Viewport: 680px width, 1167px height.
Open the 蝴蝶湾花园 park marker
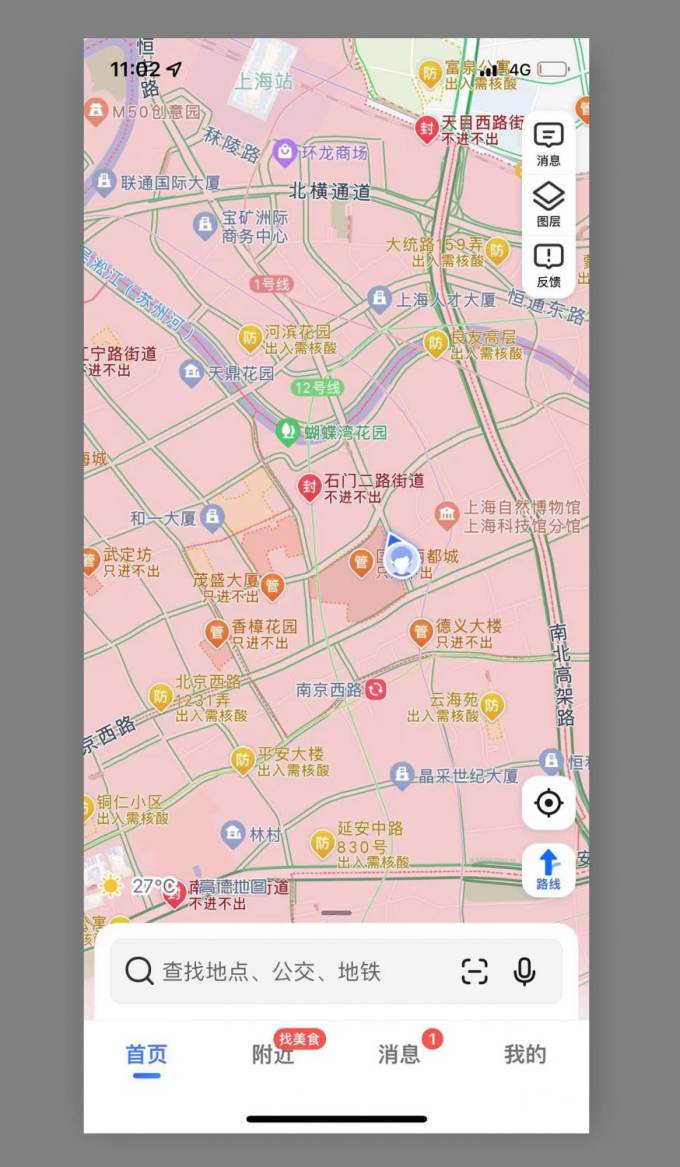point(288,431)
